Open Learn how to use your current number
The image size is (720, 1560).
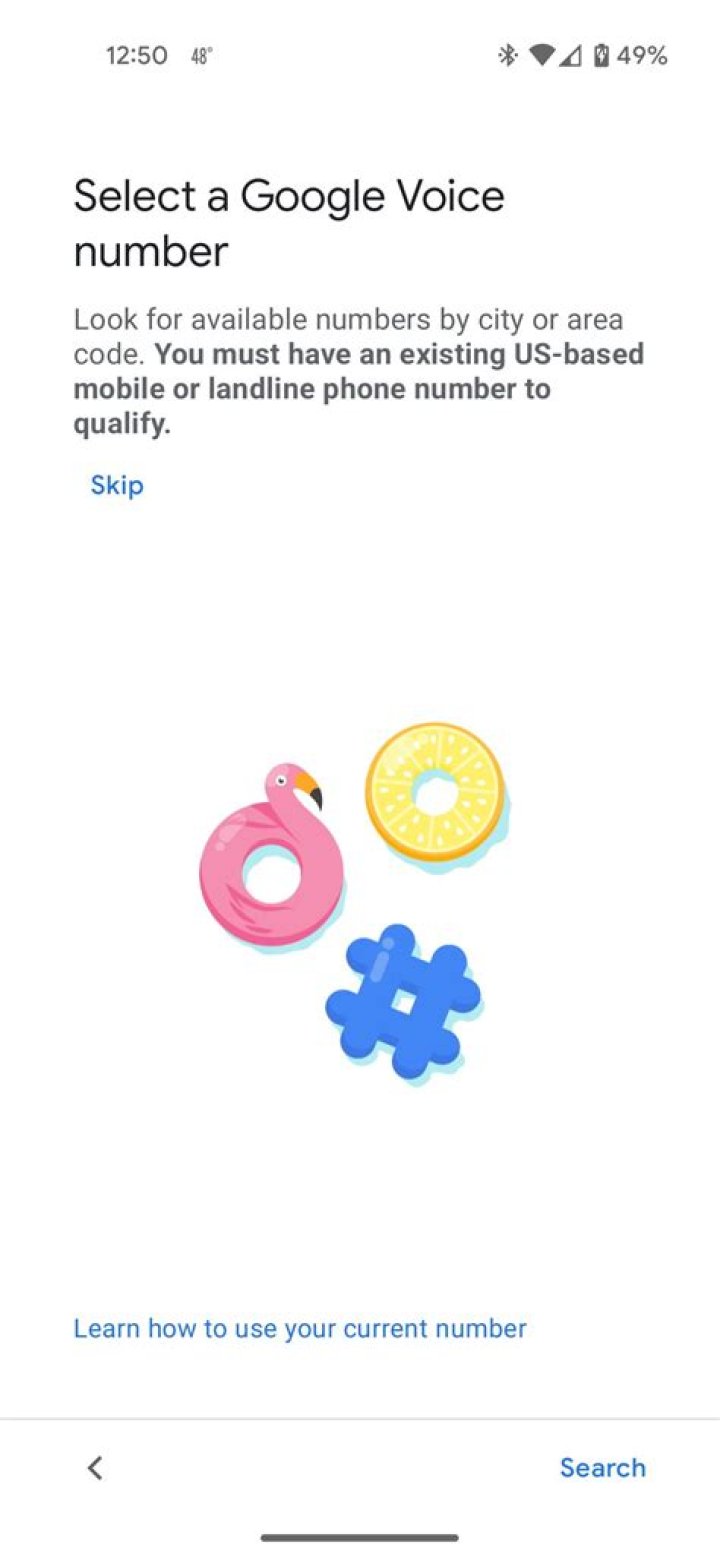(299, 1328)
